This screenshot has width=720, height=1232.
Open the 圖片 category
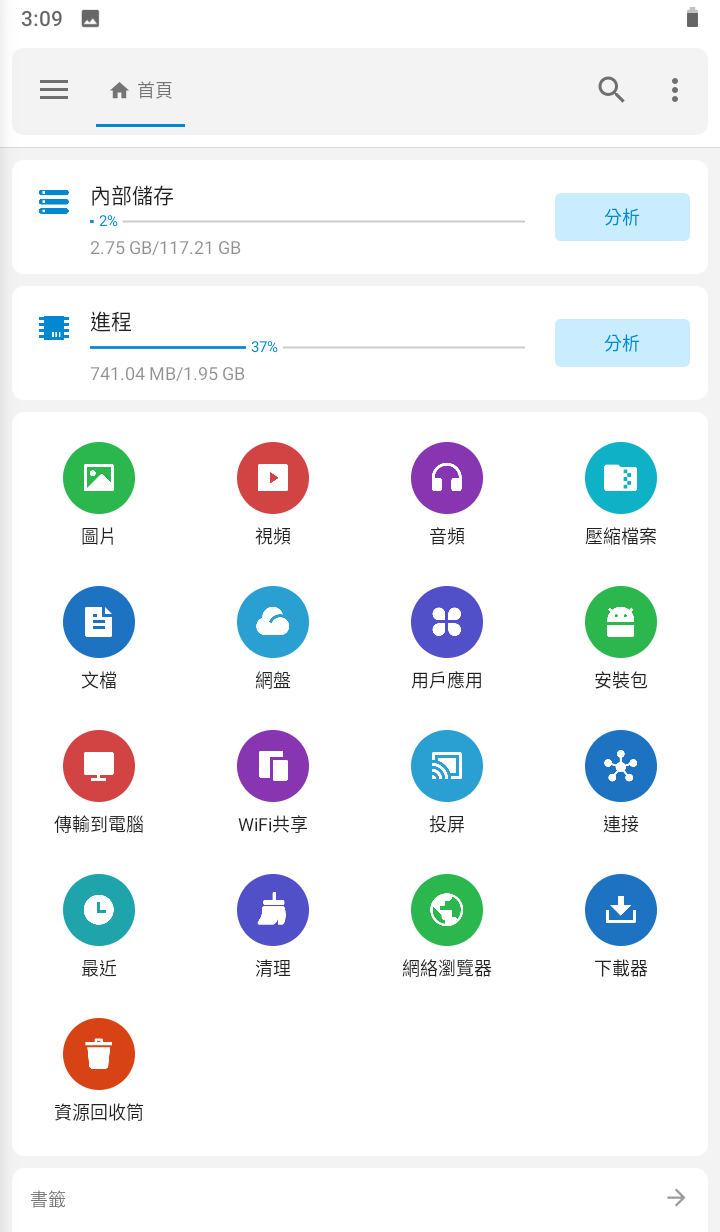coord(99,478)
